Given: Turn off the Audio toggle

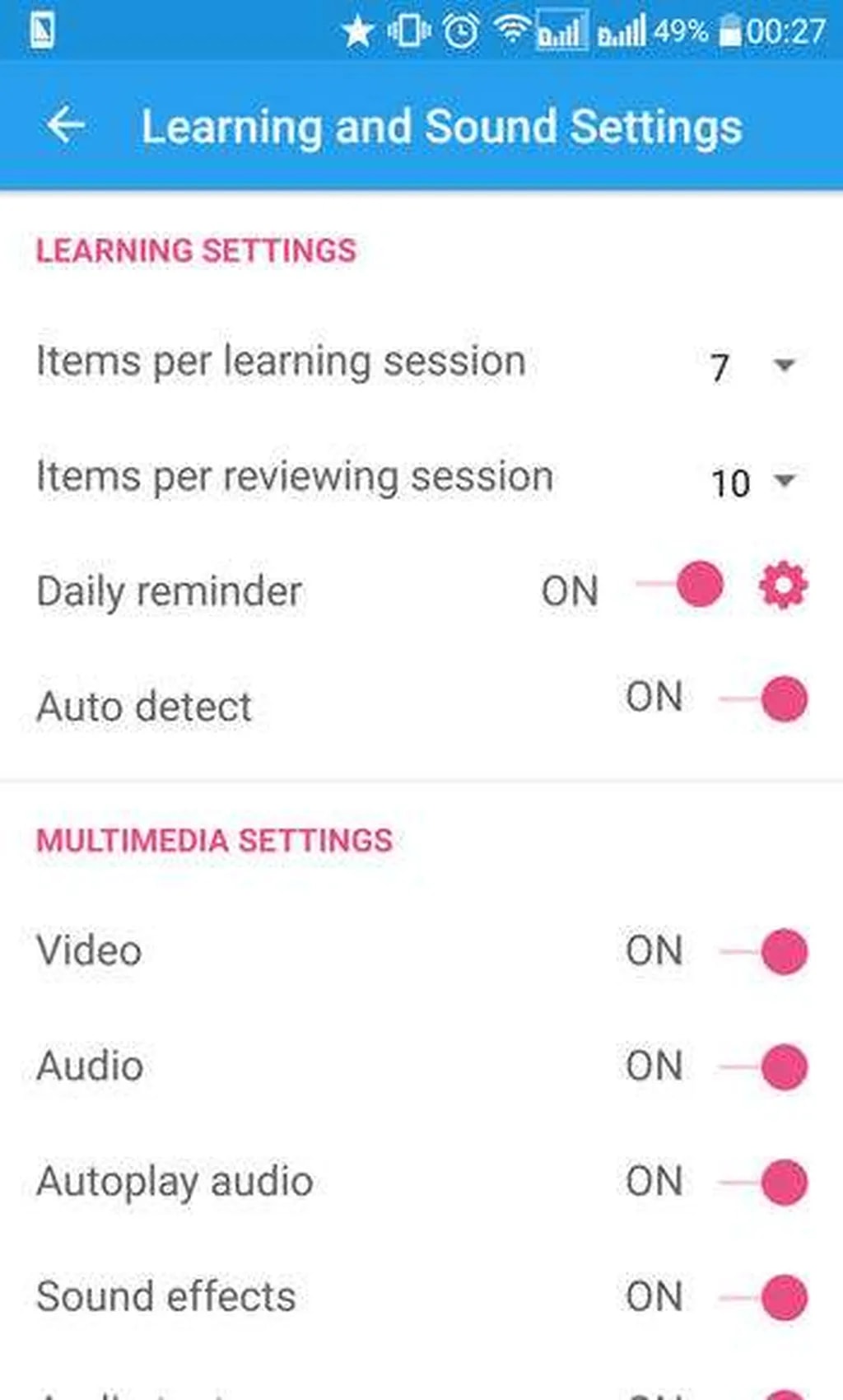Looking at the screenshot, I should click(765, 1067).
